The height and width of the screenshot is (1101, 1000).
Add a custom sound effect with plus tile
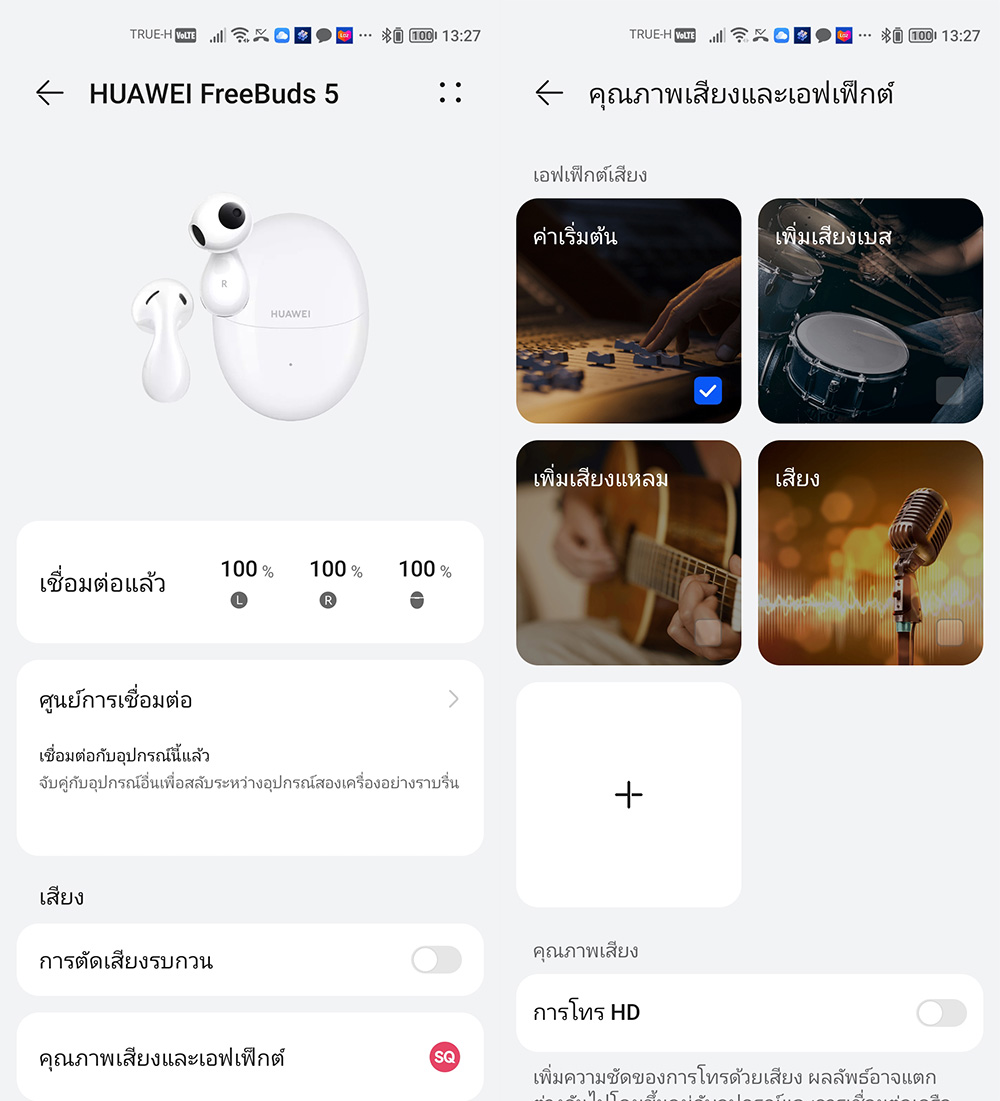click(x=628, y=795)
